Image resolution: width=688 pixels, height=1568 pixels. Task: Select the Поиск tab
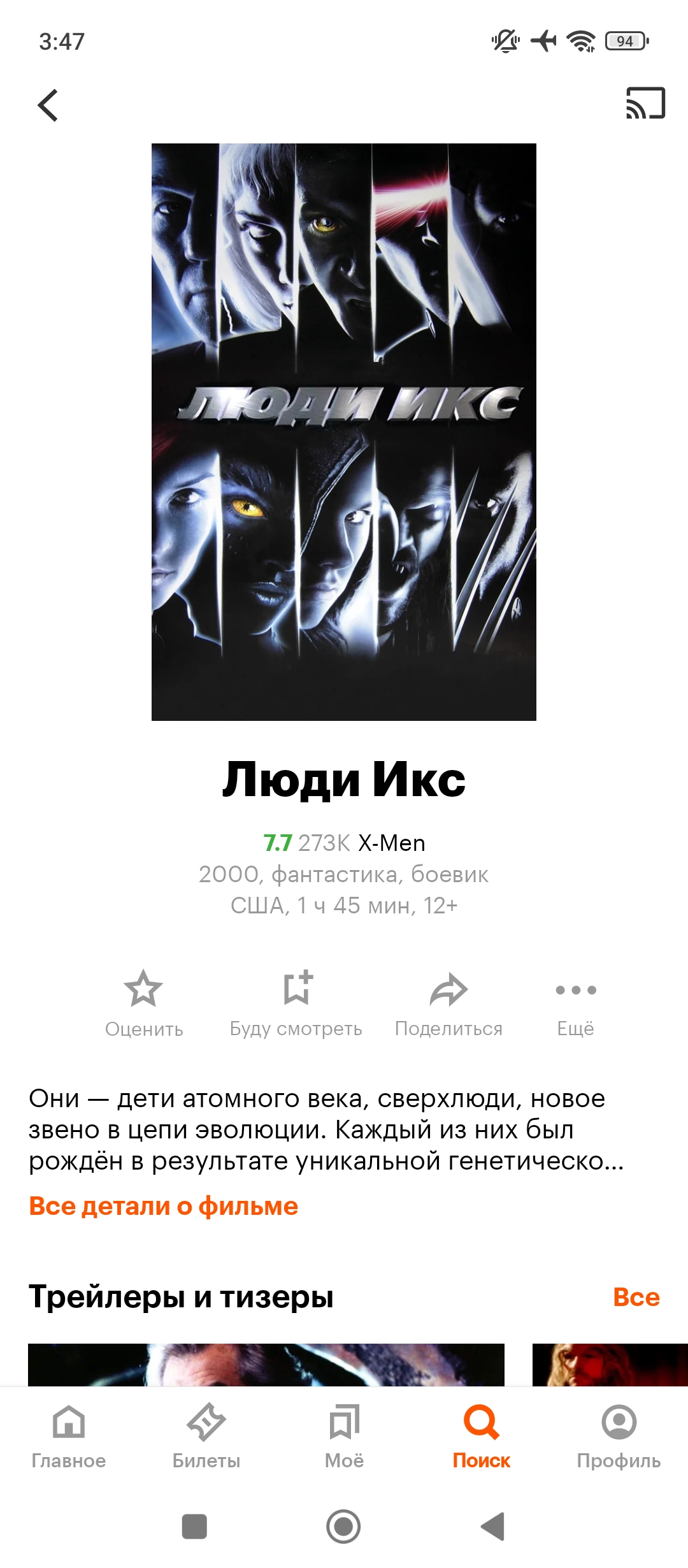482,1435
